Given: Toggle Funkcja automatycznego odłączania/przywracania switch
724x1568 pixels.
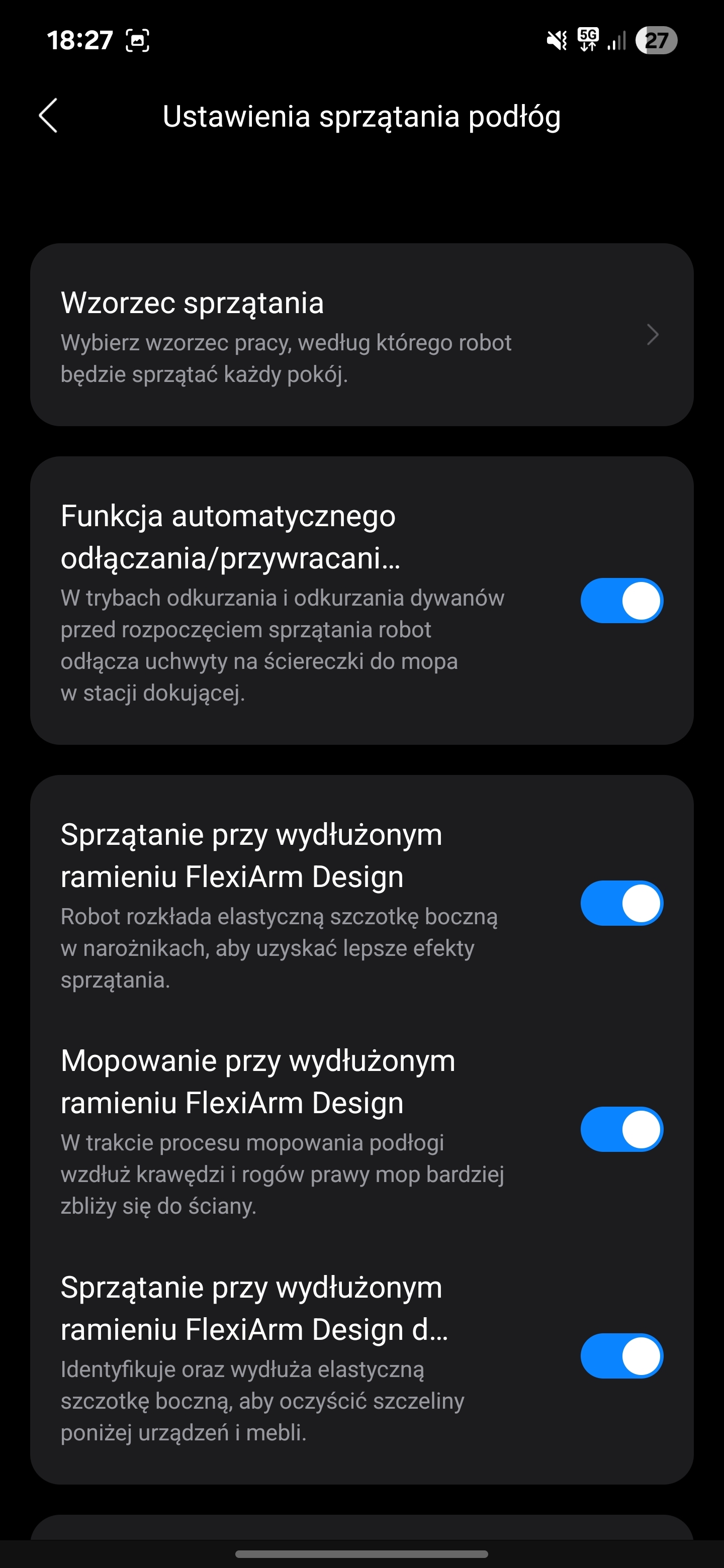Looking at the screenshot, I should tap(622, 601).
